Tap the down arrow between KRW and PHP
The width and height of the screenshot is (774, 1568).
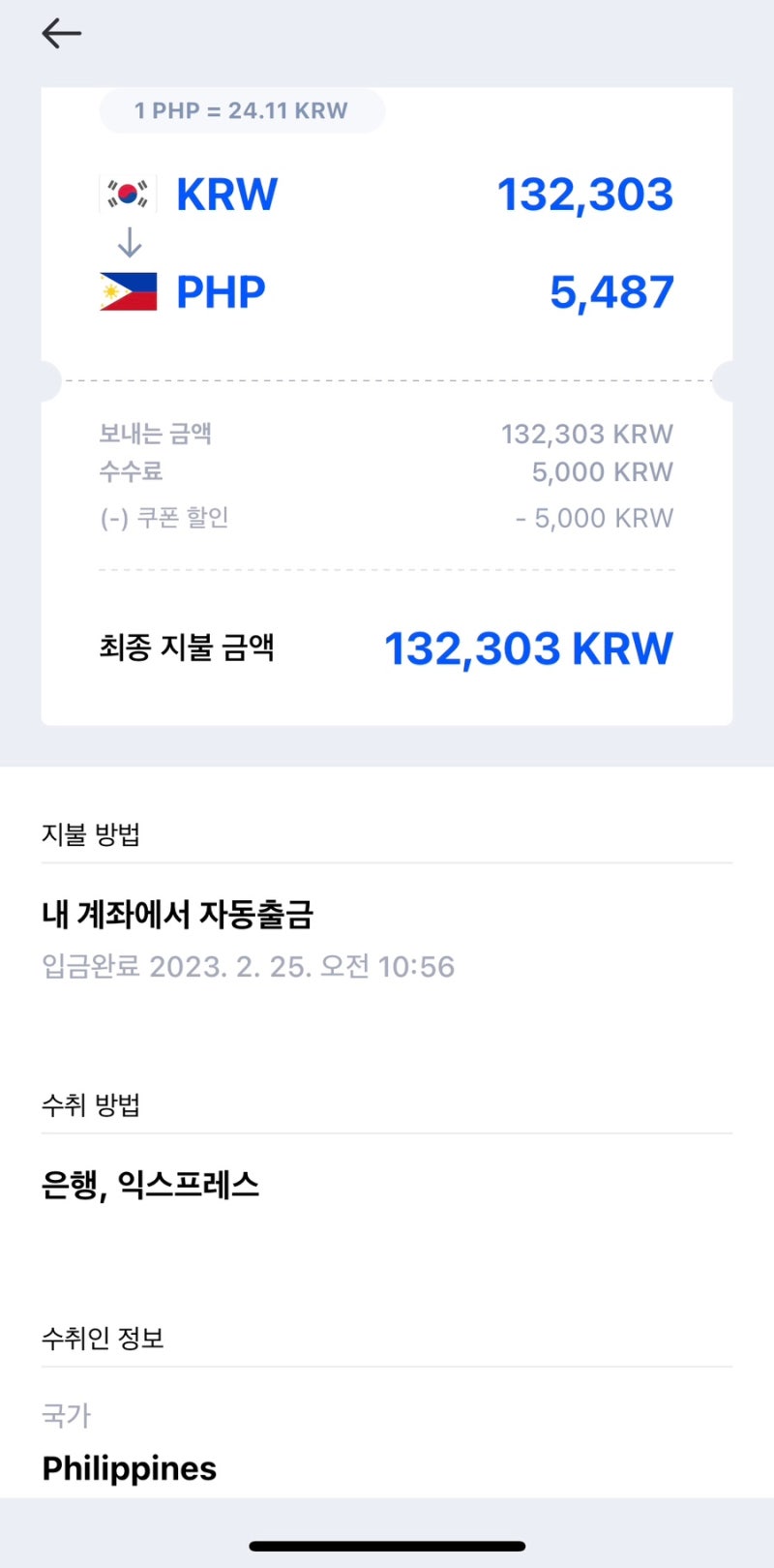129,242
